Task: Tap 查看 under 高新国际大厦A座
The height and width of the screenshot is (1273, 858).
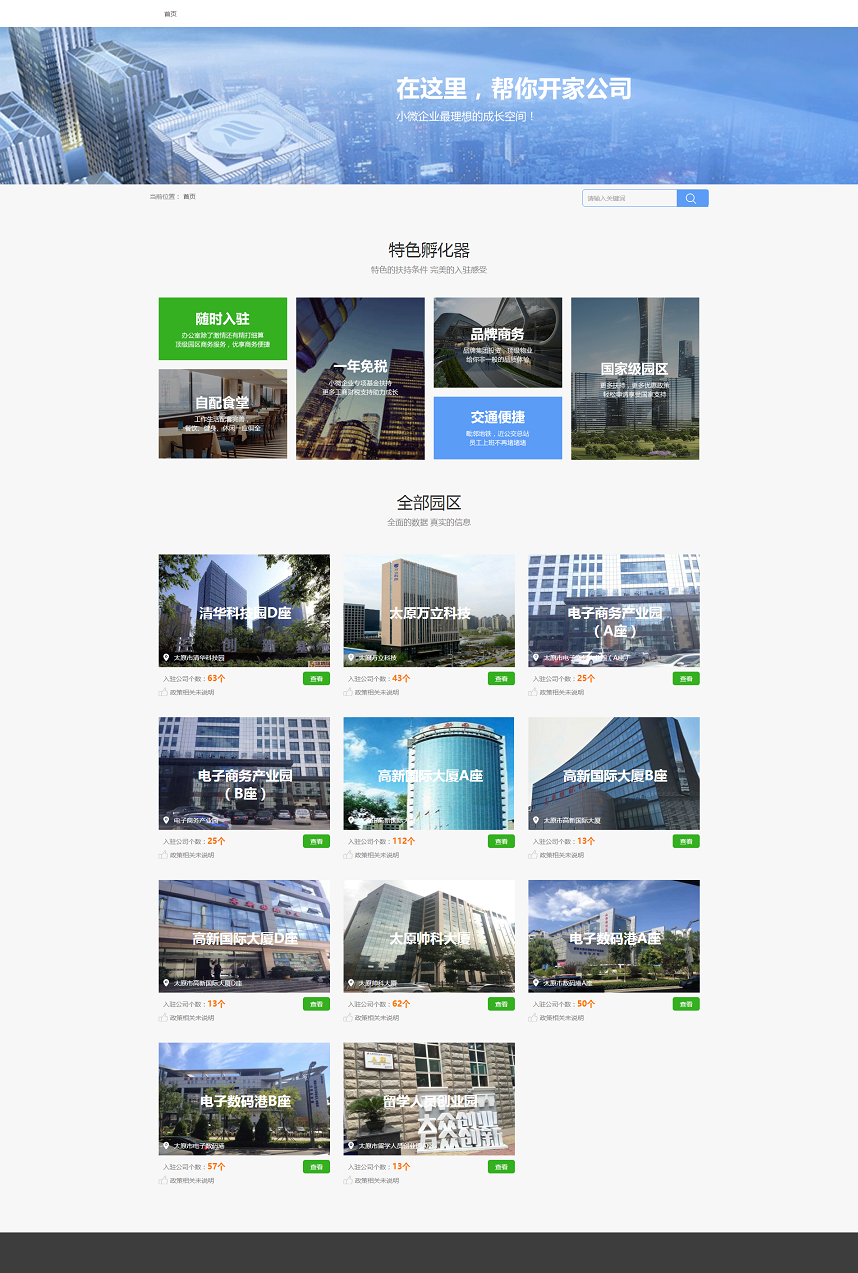Action: (x=501, y=842)
